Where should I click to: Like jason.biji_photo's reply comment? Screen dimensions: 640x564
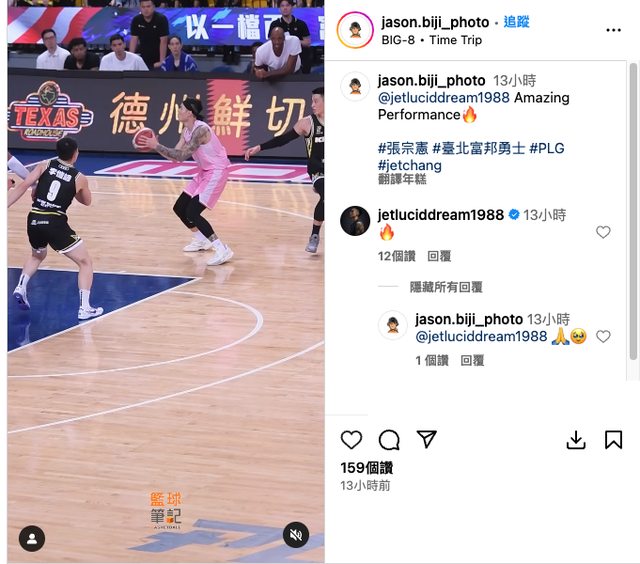[x=603, y=337]
